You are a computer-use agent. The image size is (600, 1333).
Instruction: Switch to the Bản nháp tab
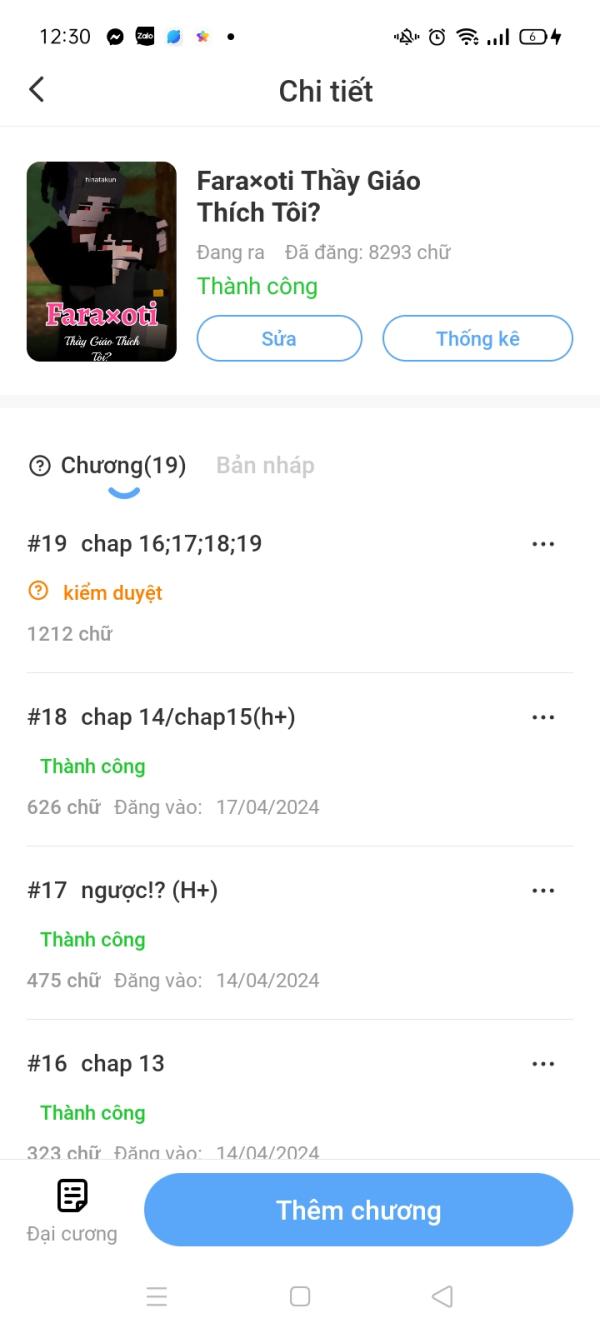265,465
